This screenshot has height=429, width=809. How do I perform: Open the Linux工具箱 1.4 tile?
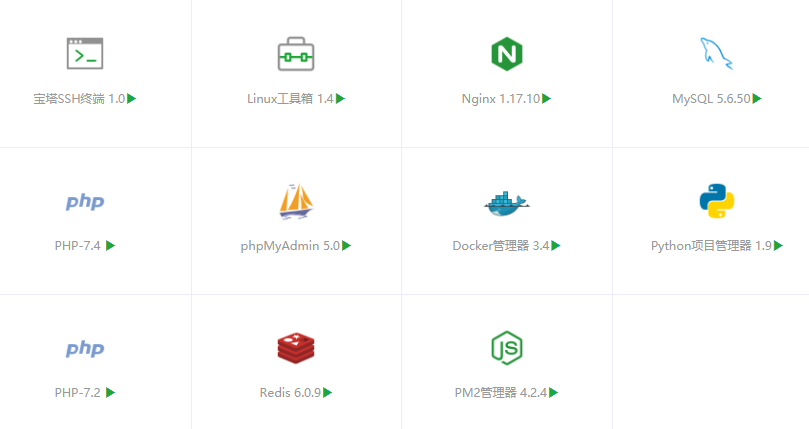296,72
